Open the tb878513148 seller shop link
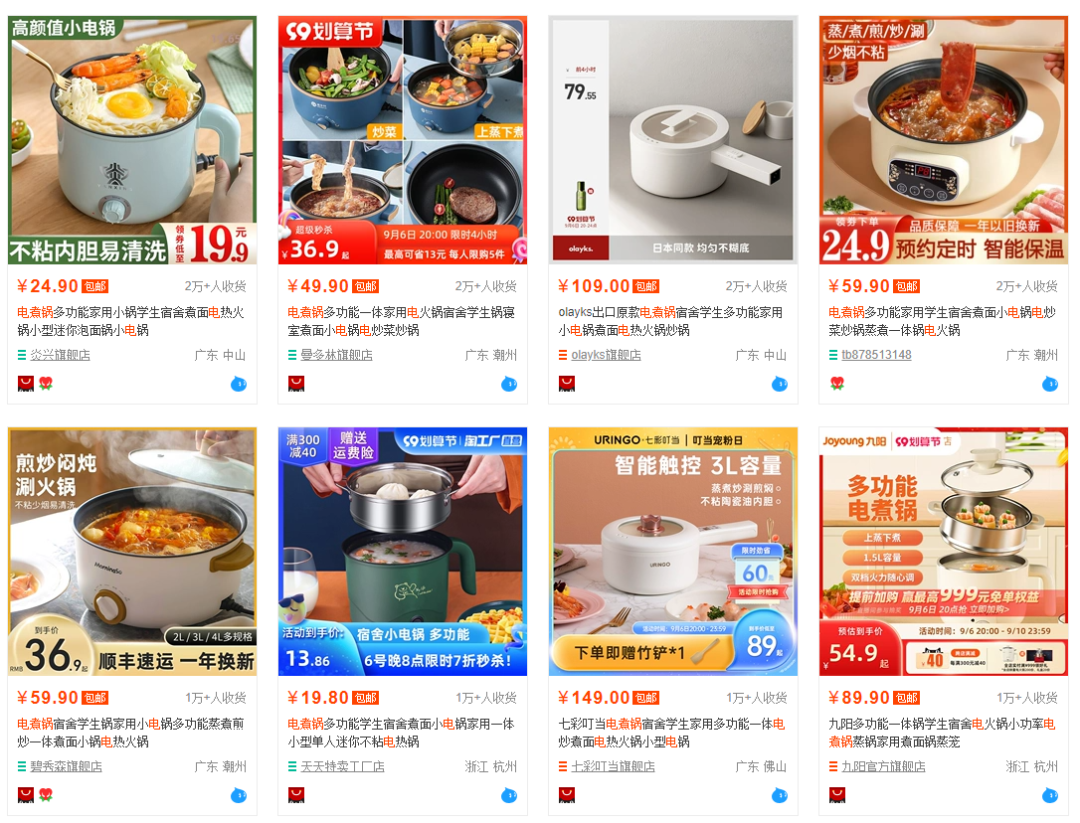The image size is (1080, 823). [x=876, y=355]
